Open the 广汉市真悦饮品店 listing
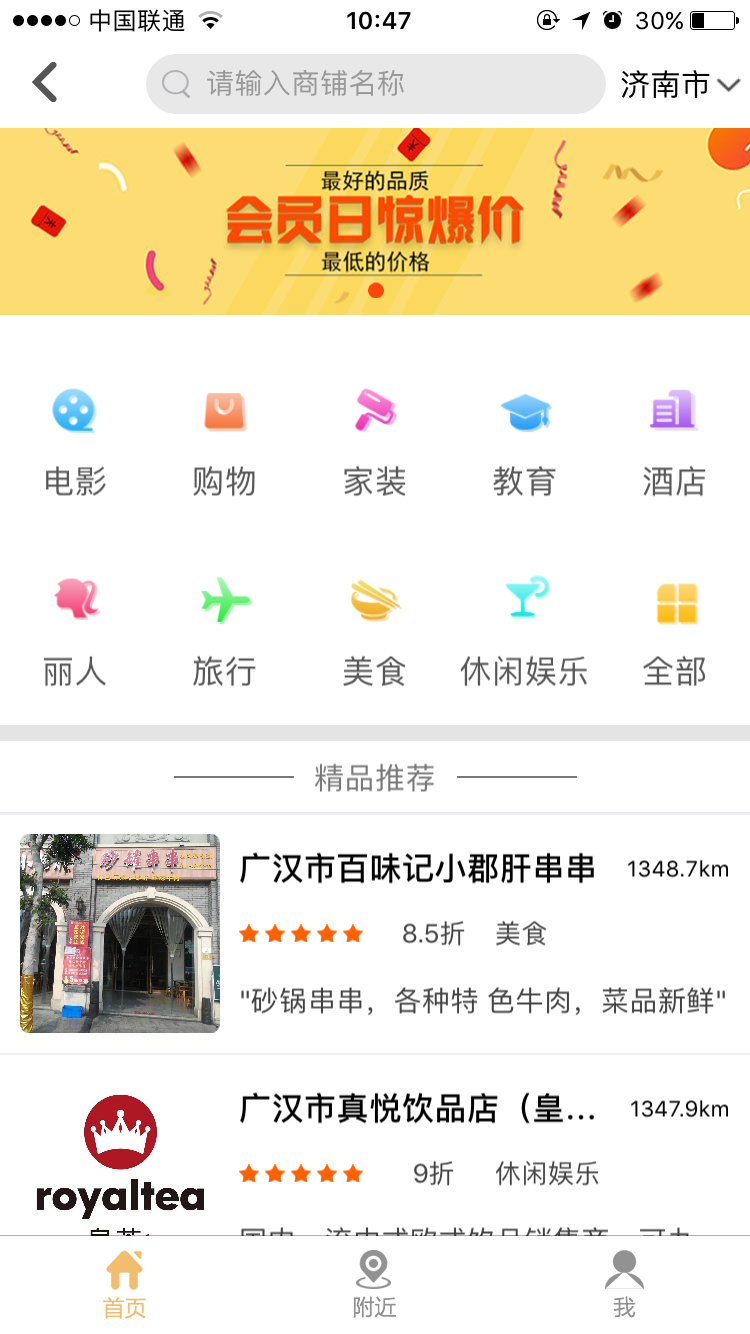 tap(375, 1145)
